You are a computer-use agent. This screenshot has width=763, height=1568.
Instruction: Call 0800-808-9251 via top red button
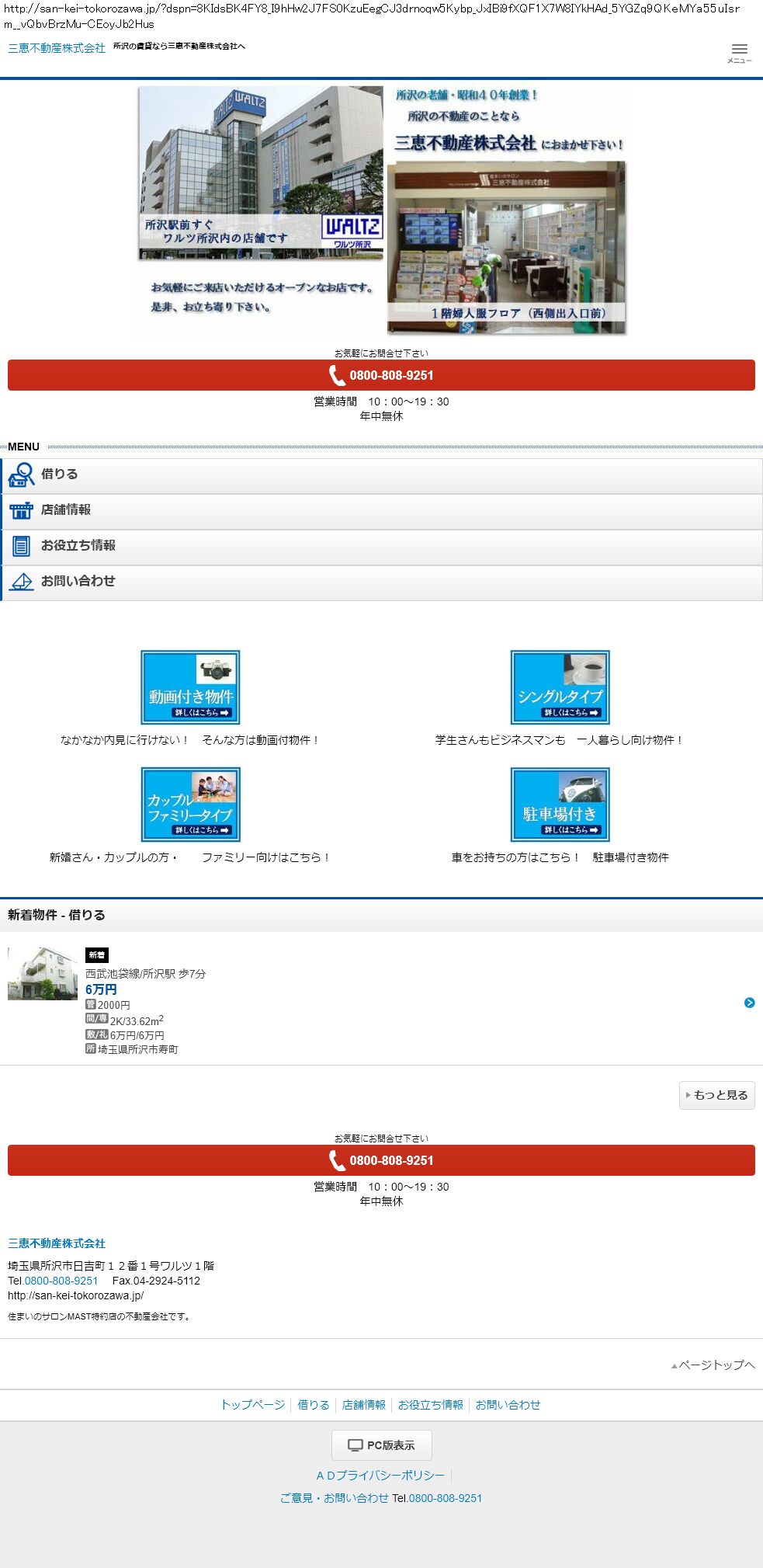point(381,375)
